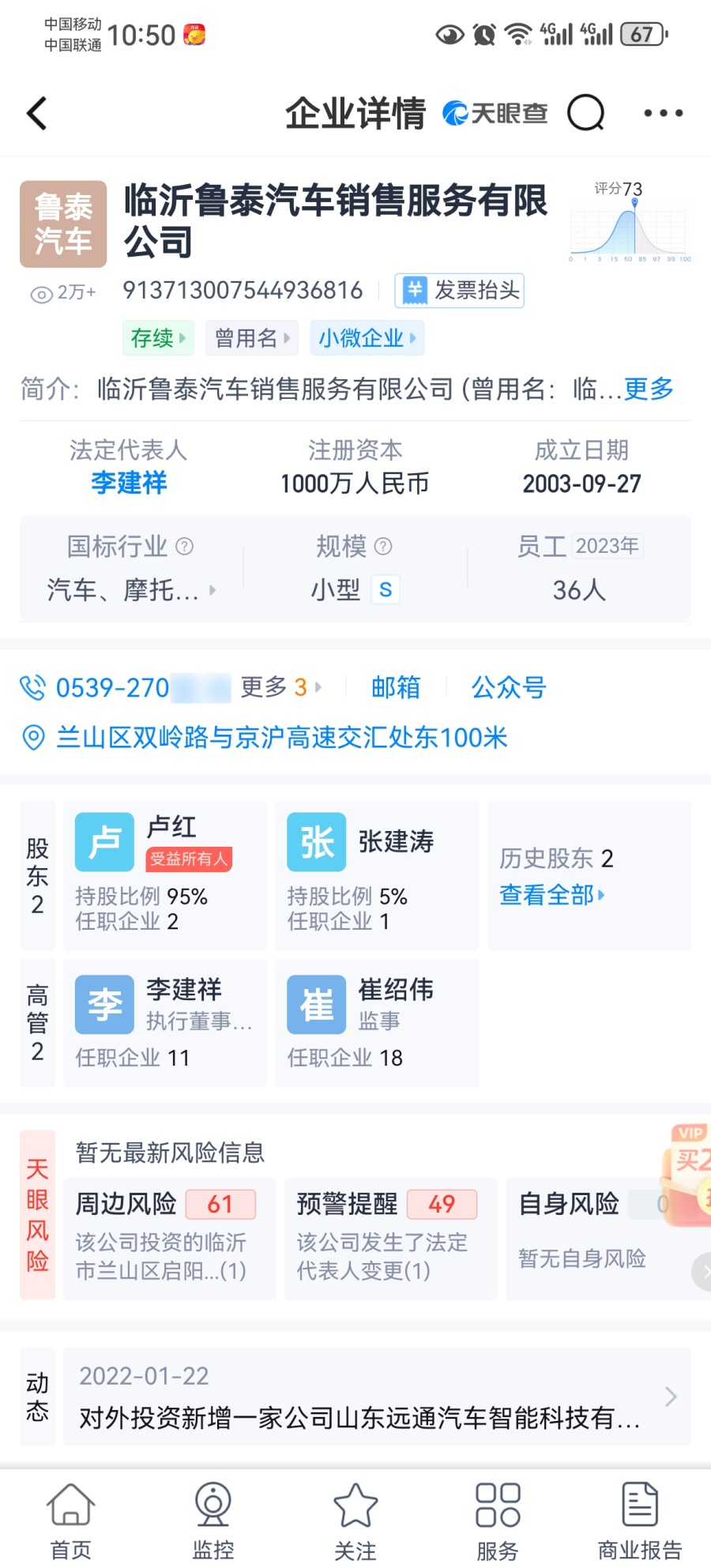Open the 邮箱 email link
The width and height of the screenshot is (711, 1568).
coord(396,687)
